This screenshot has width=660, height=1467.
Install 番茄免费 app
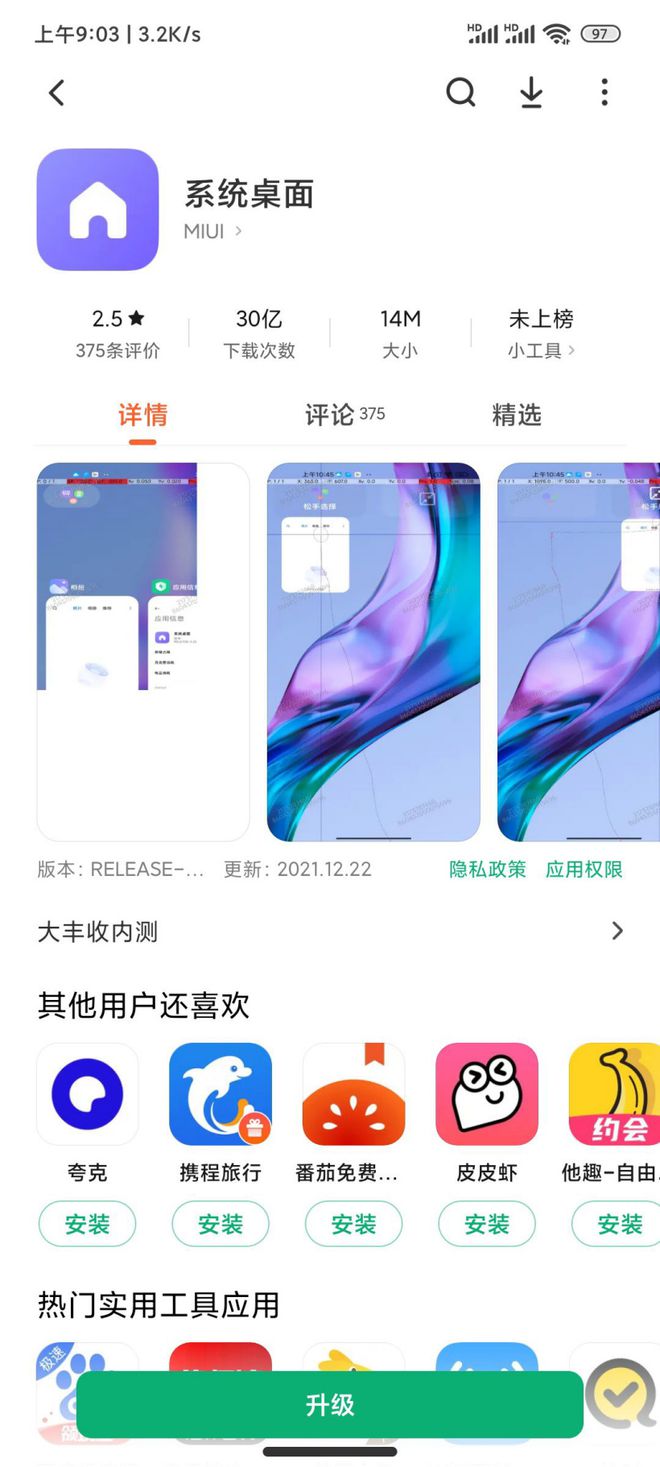pyautogui.click(x=353, y=1224)
